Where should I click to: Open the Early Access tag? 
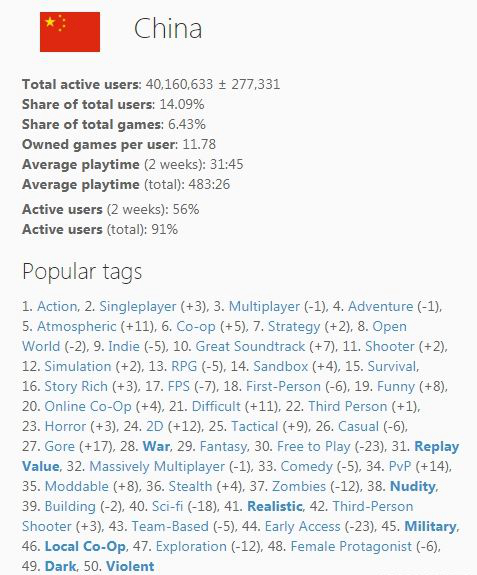(302, 527)
